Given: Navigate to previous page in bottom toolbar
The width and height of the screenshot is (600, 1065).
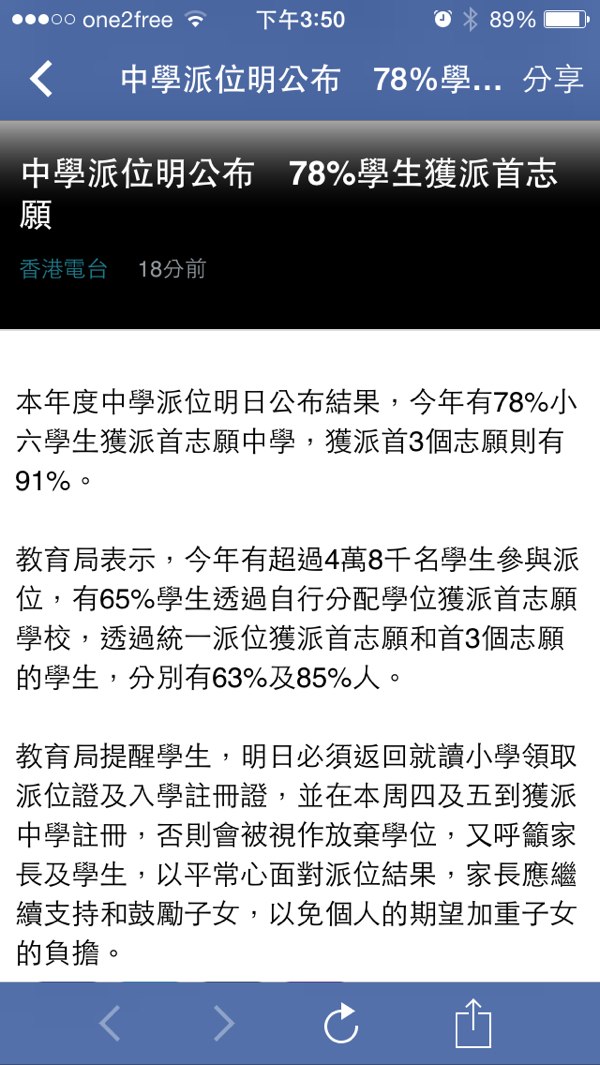Looking at the screenshot, I should pos(110,1024).
